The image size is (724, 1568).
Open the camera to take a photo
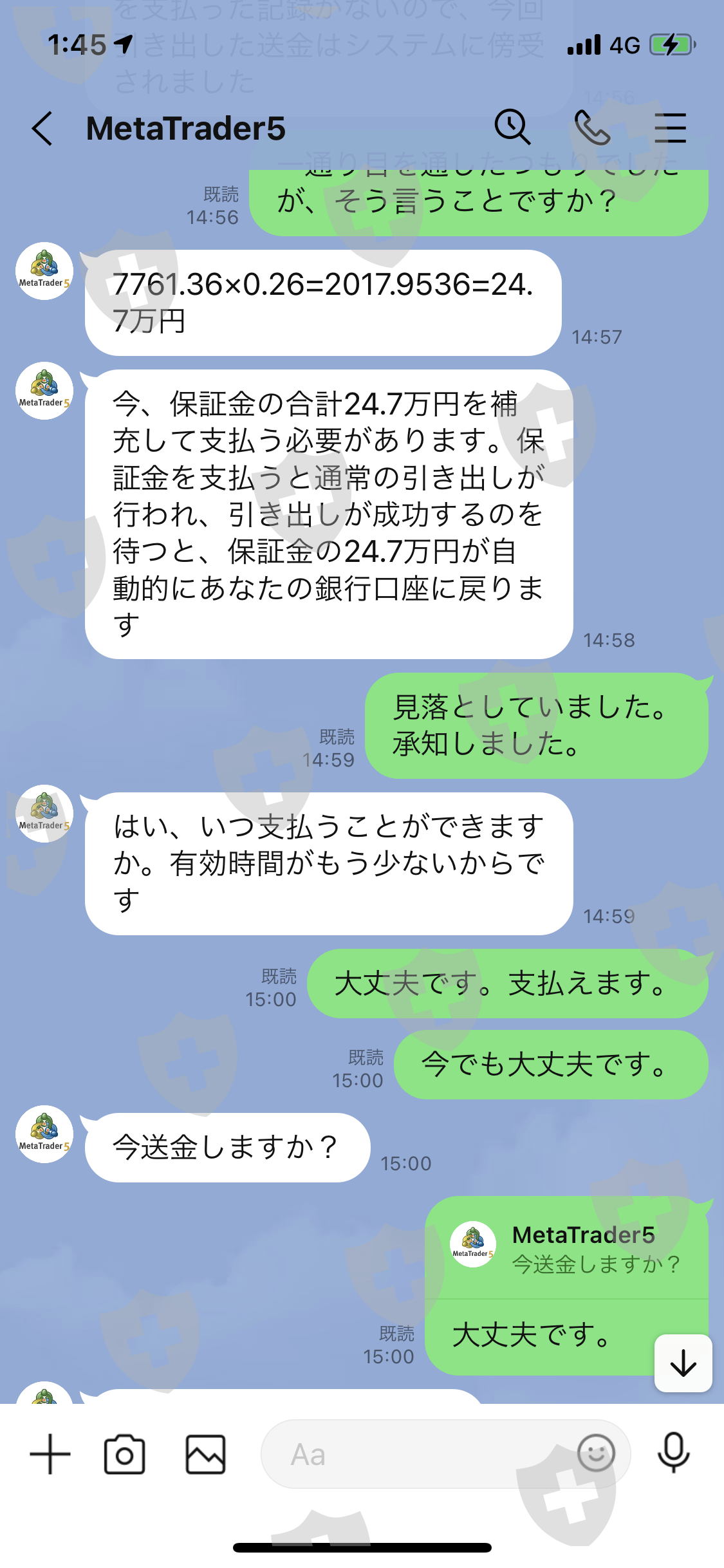[x=124, y=1454]
